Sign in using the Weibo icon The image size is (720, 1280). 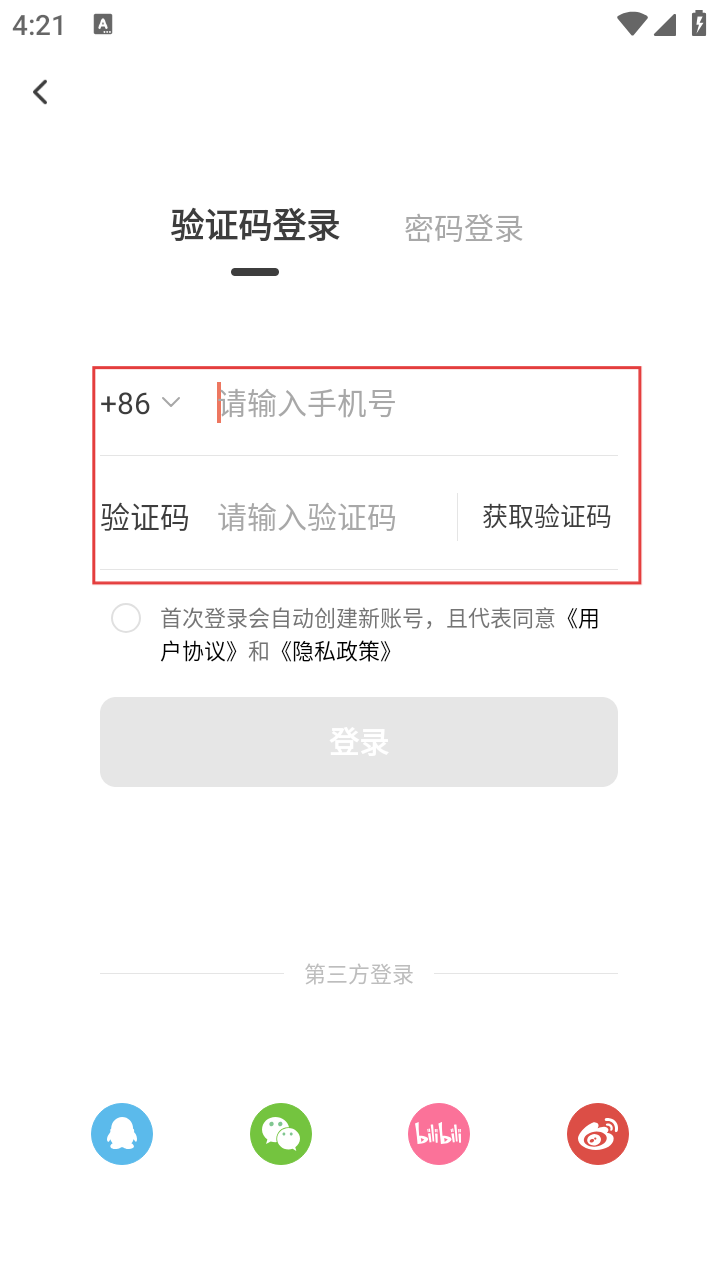point(598,1135)
